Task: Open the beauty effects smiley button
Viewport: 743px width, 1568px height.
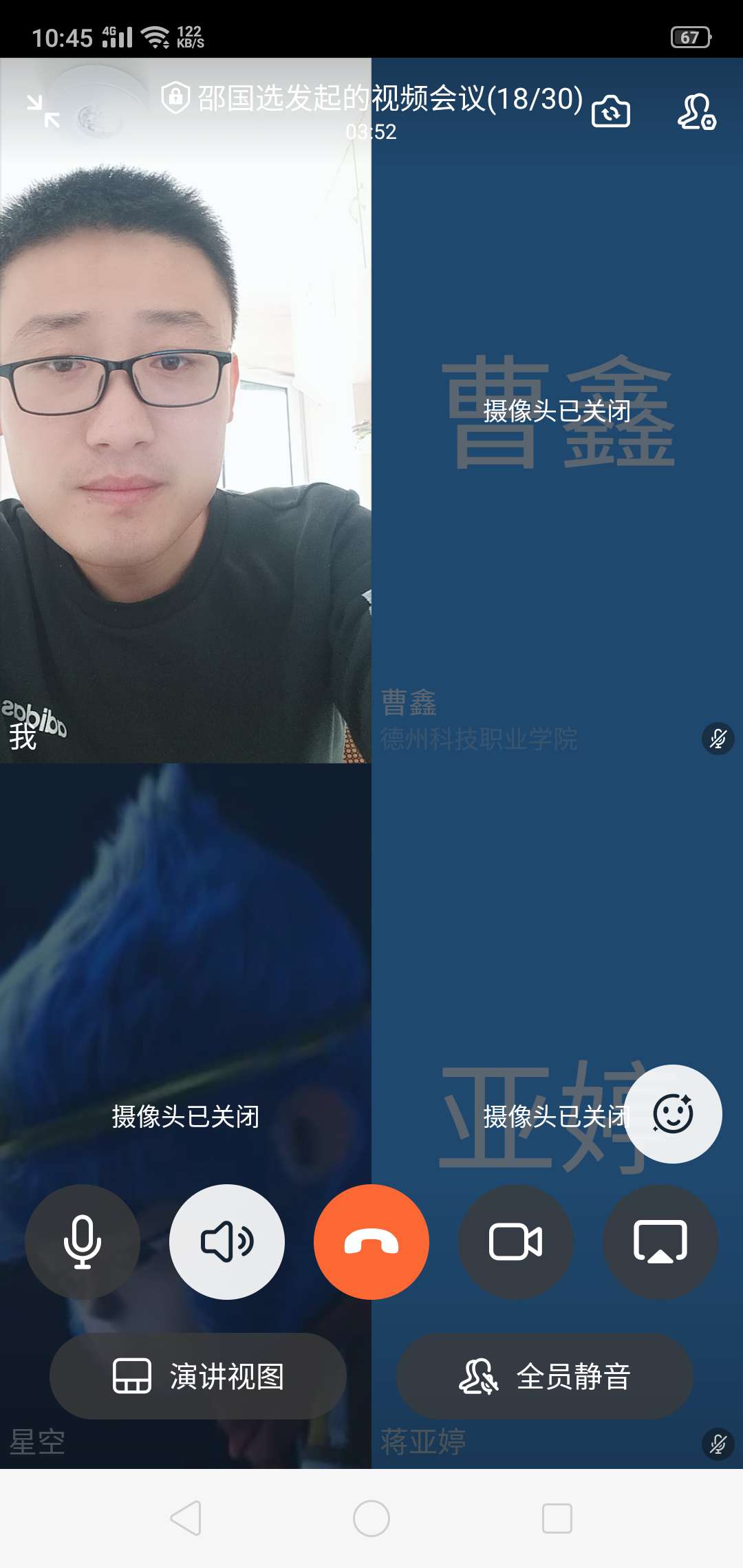Action: pyautogui.click(x=673, y=1114)
